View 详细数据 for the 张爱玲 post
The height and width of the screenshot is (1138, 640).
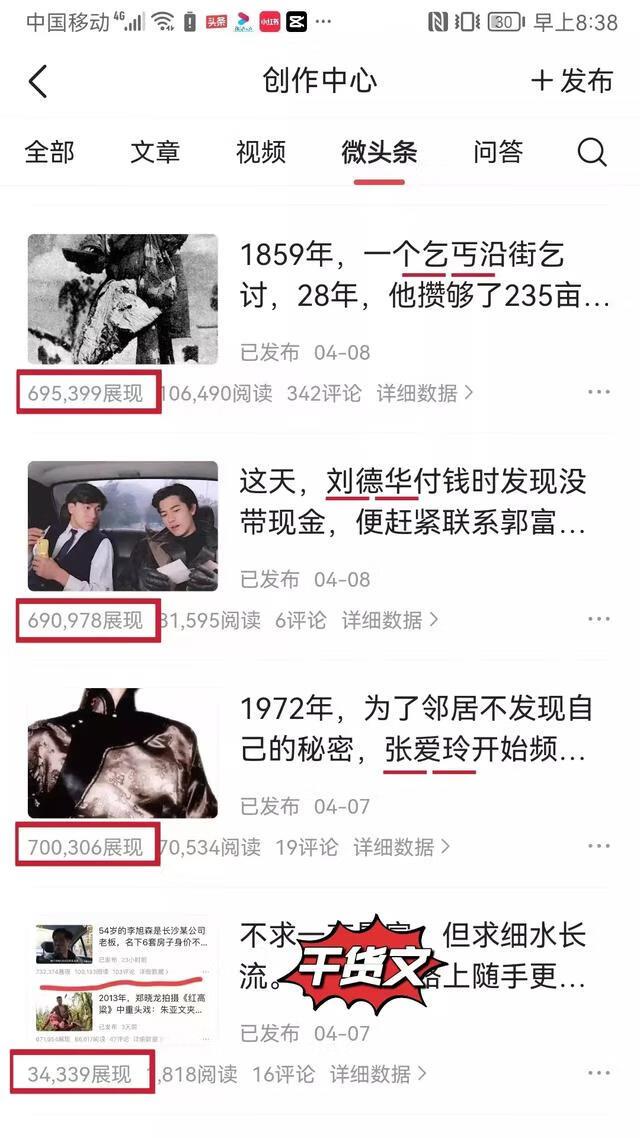click(401, 847)
